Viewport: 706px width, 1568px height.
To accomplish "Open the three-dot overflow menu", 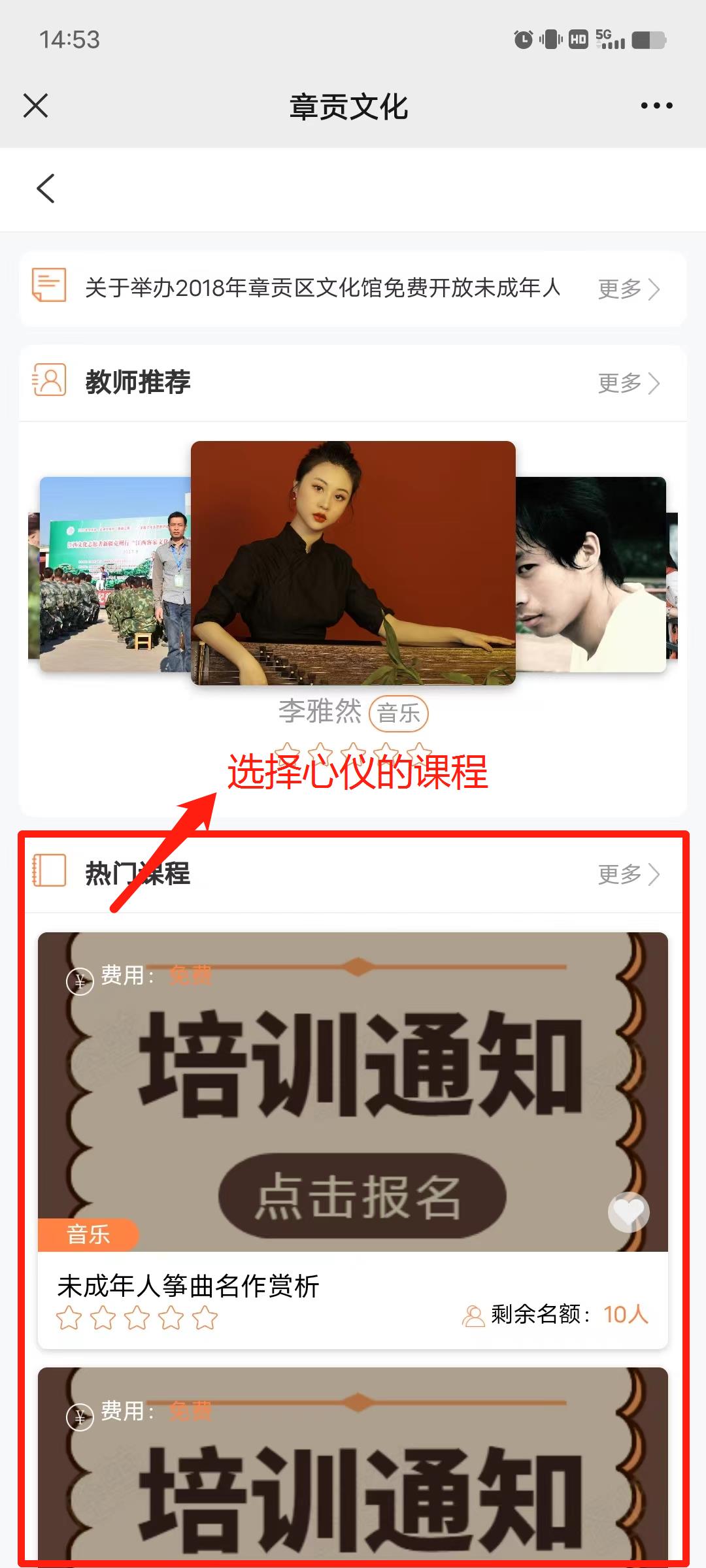I will (x=656, y=106).
